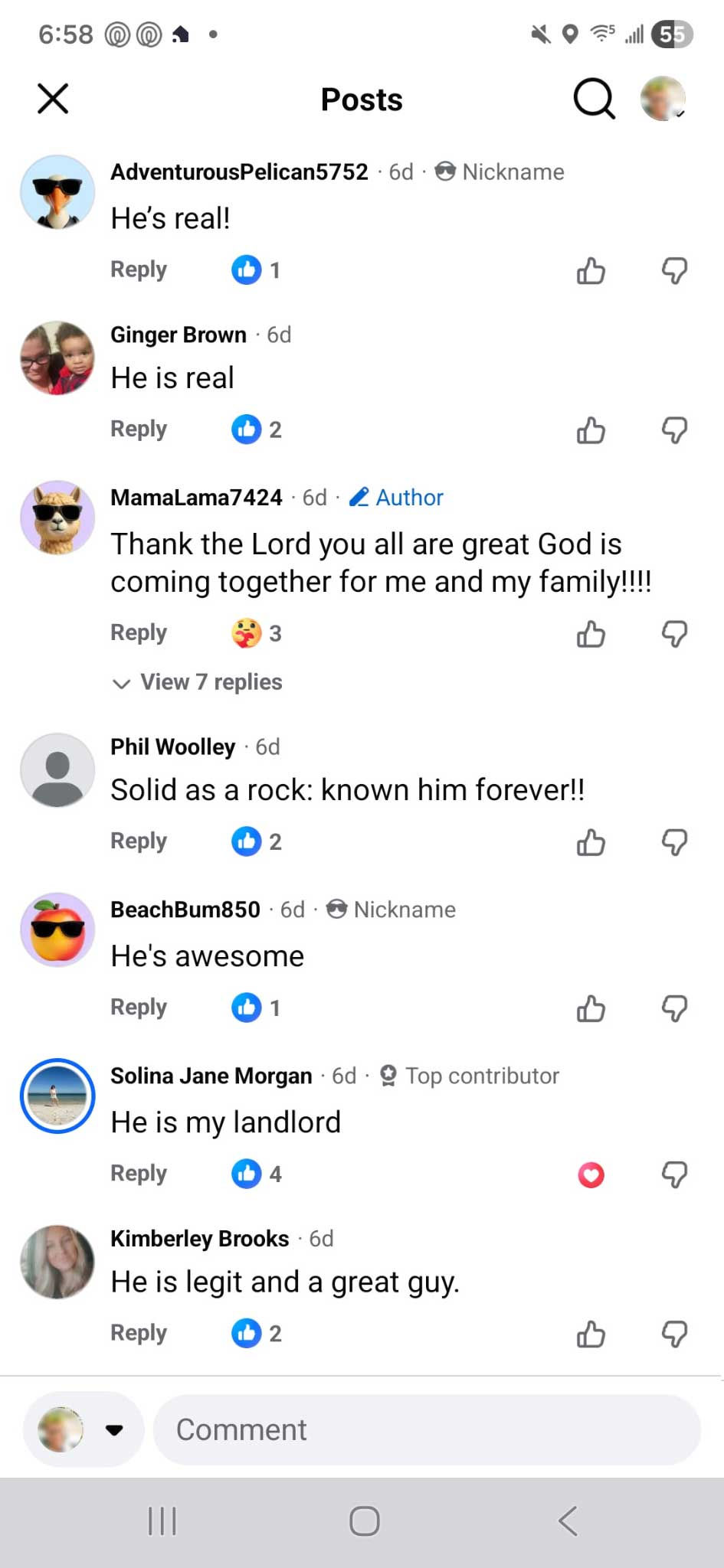Viewport: 724px width, 1568px height.
Task: View Solina Jane Morgan's profile picture
Action: tap(57, 1096)
